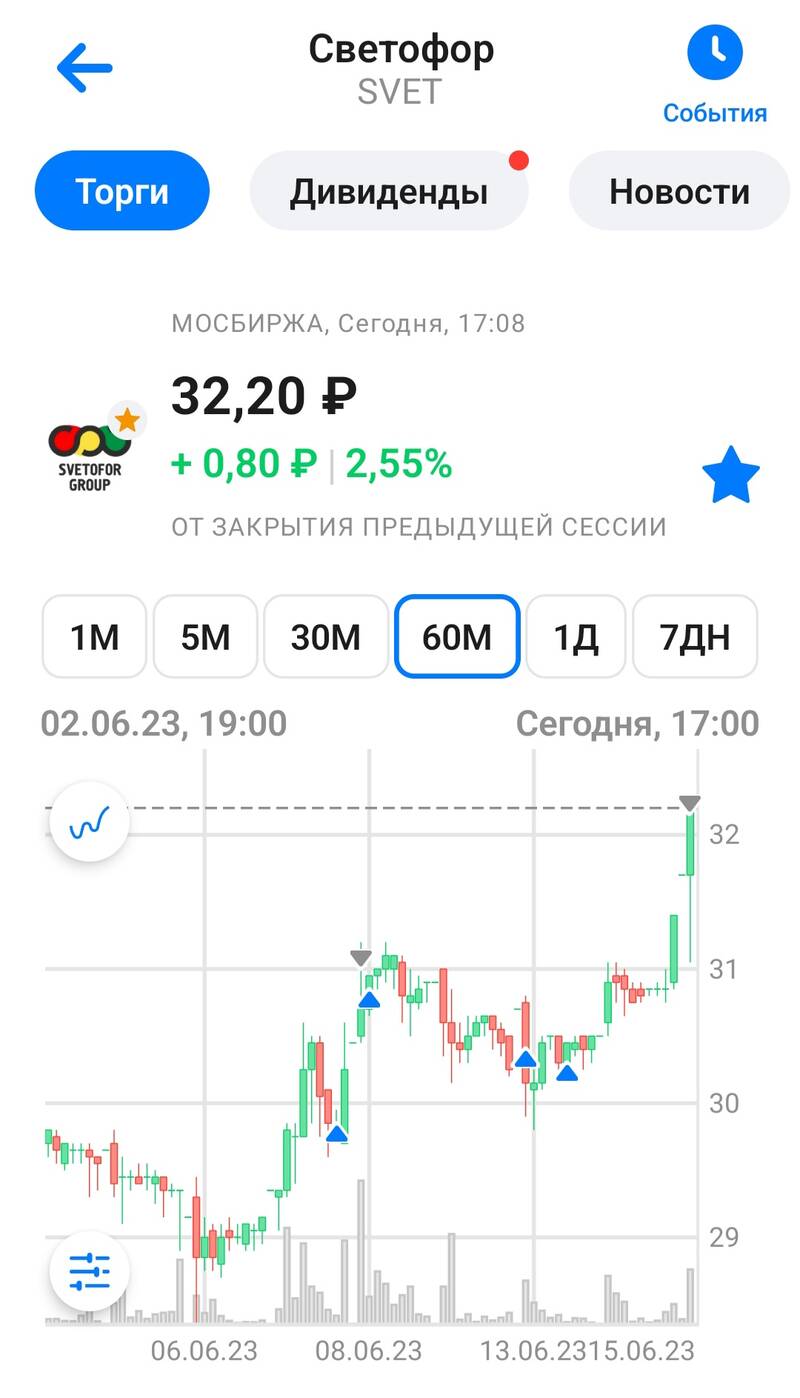Screen dimensions: 800x1398
Task: Select the 60М chart interval
Action: pos(457,636)
